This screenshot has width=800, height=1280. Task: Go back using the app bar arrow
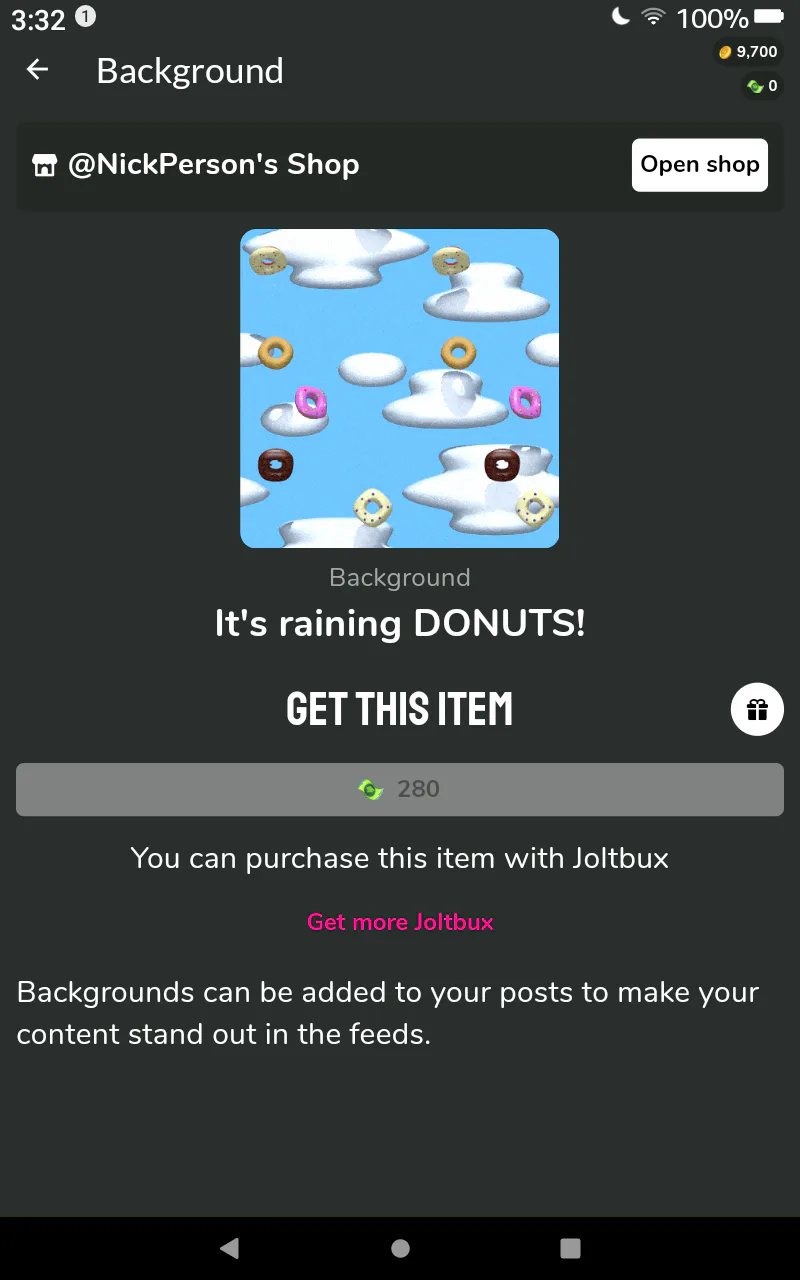click(38, 70)
